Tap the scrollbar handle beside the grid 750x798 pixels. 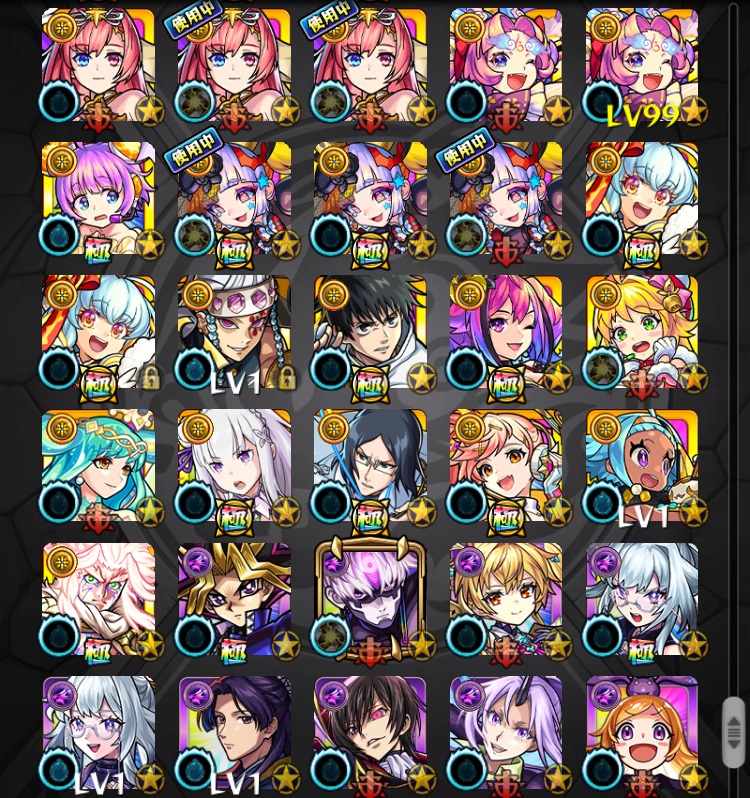(x=734, y=732)
